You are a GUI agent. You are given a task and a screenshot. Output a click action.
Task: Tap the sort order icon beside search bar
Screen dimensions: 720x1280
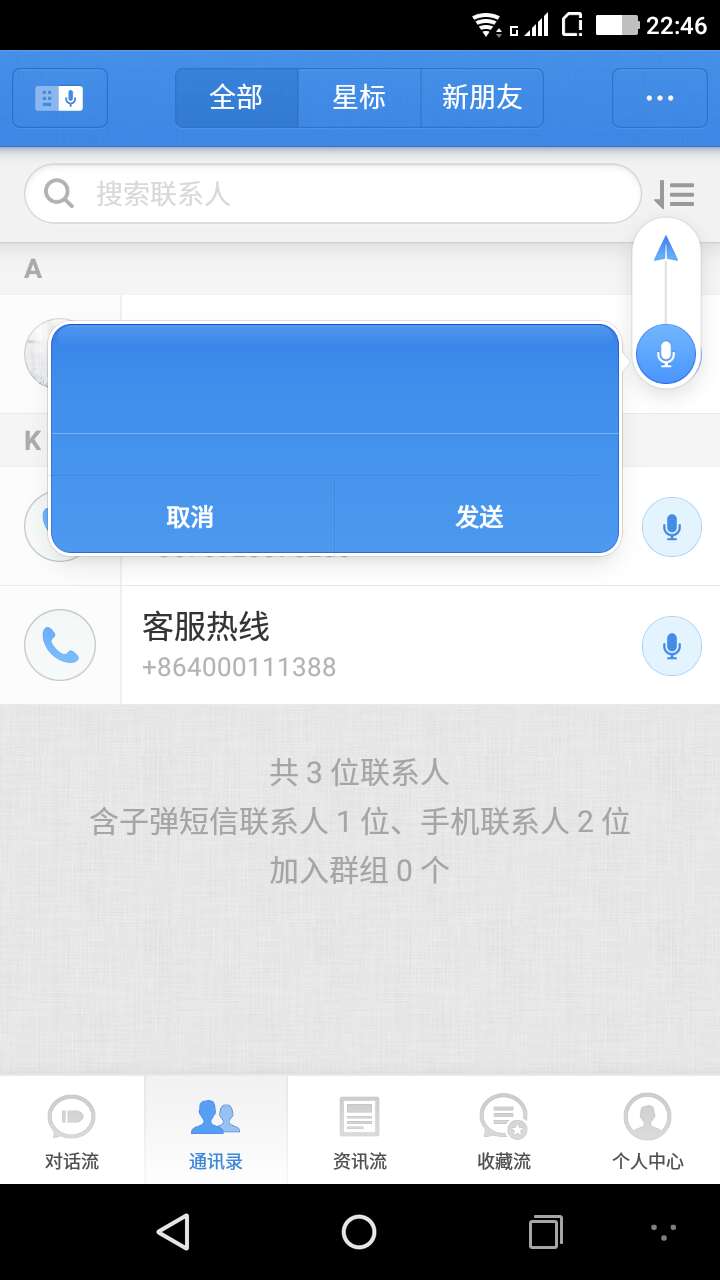[x=677, y=193]
